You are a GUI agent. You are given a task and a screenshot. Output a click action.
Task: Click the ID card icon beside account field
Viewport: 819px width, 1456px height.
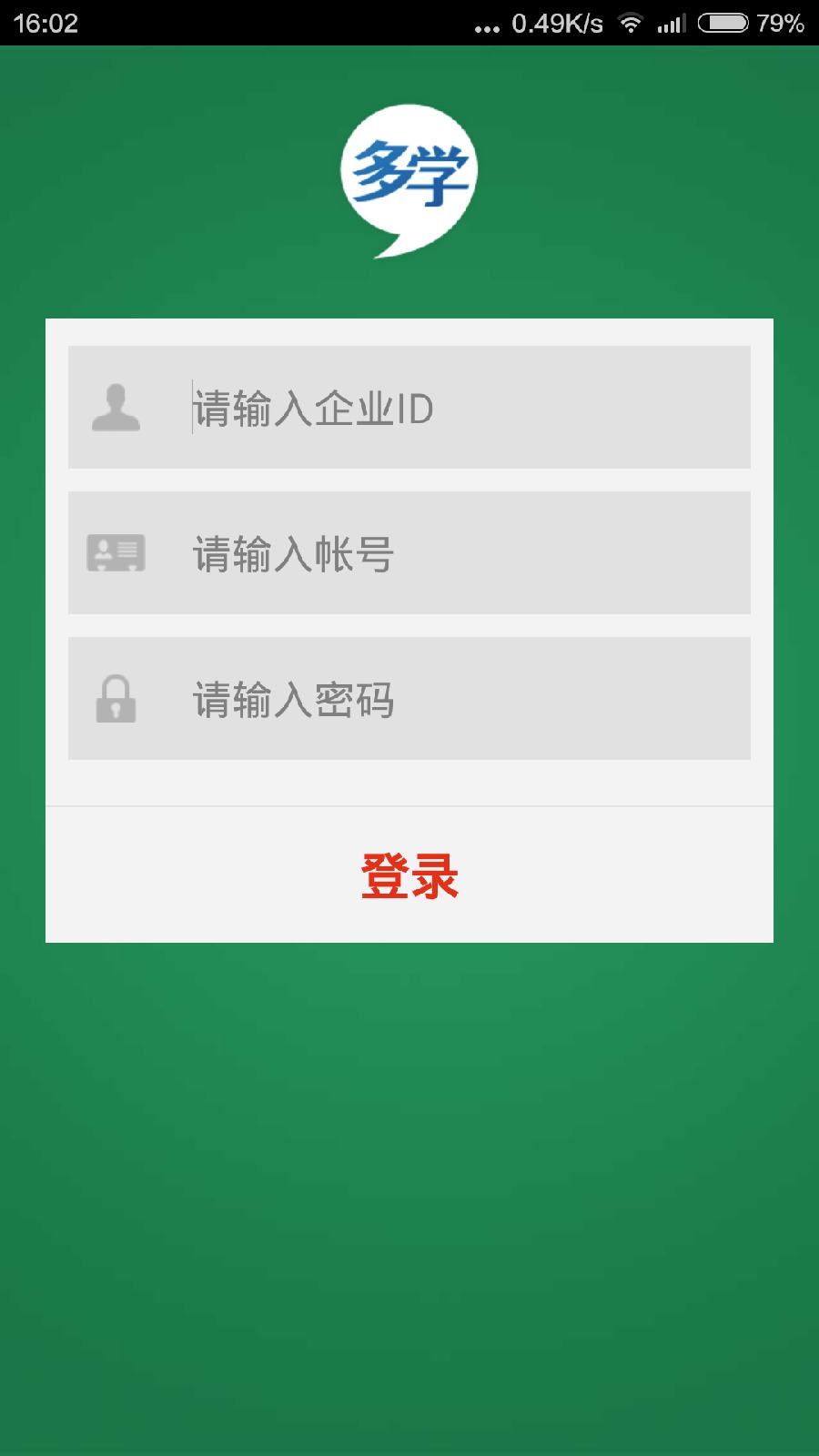(x=115, y=553)
